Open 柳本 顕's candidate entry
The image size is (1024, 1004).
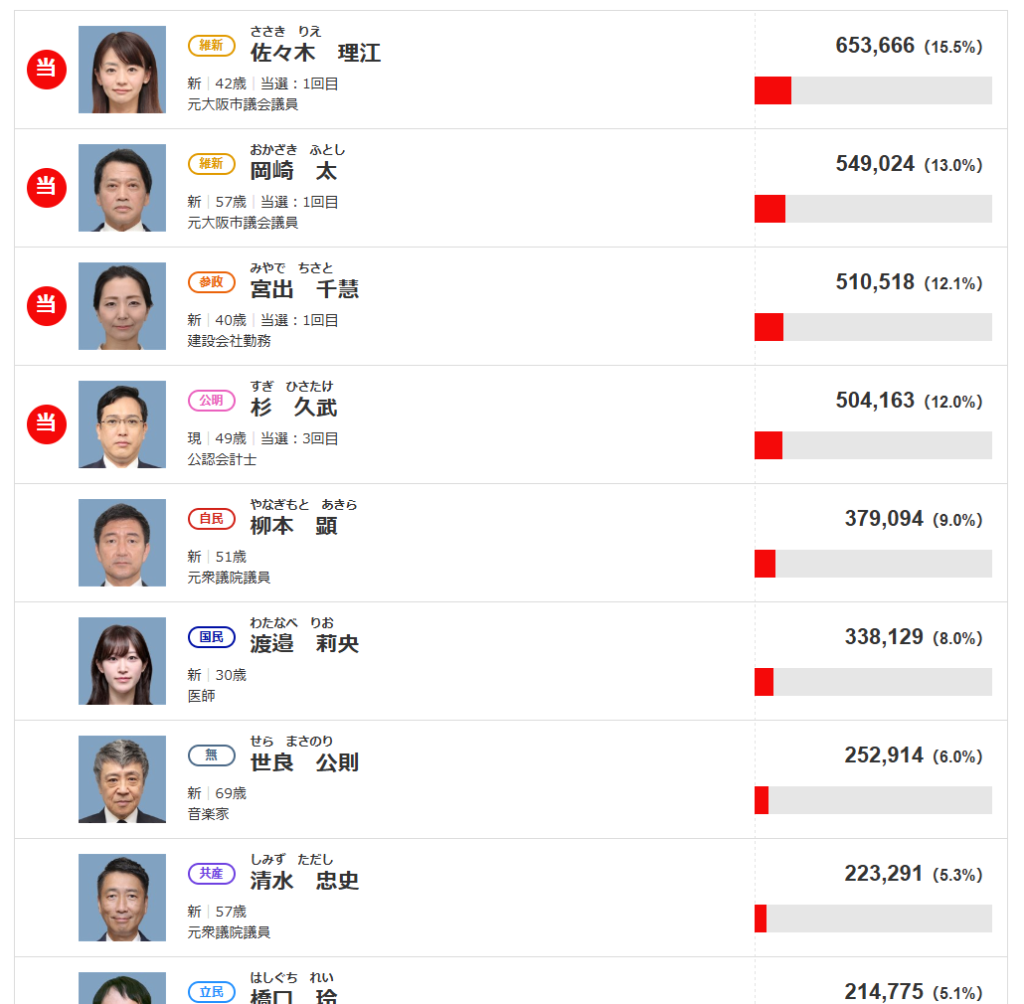pyautogui.click(x=293, y=526)
